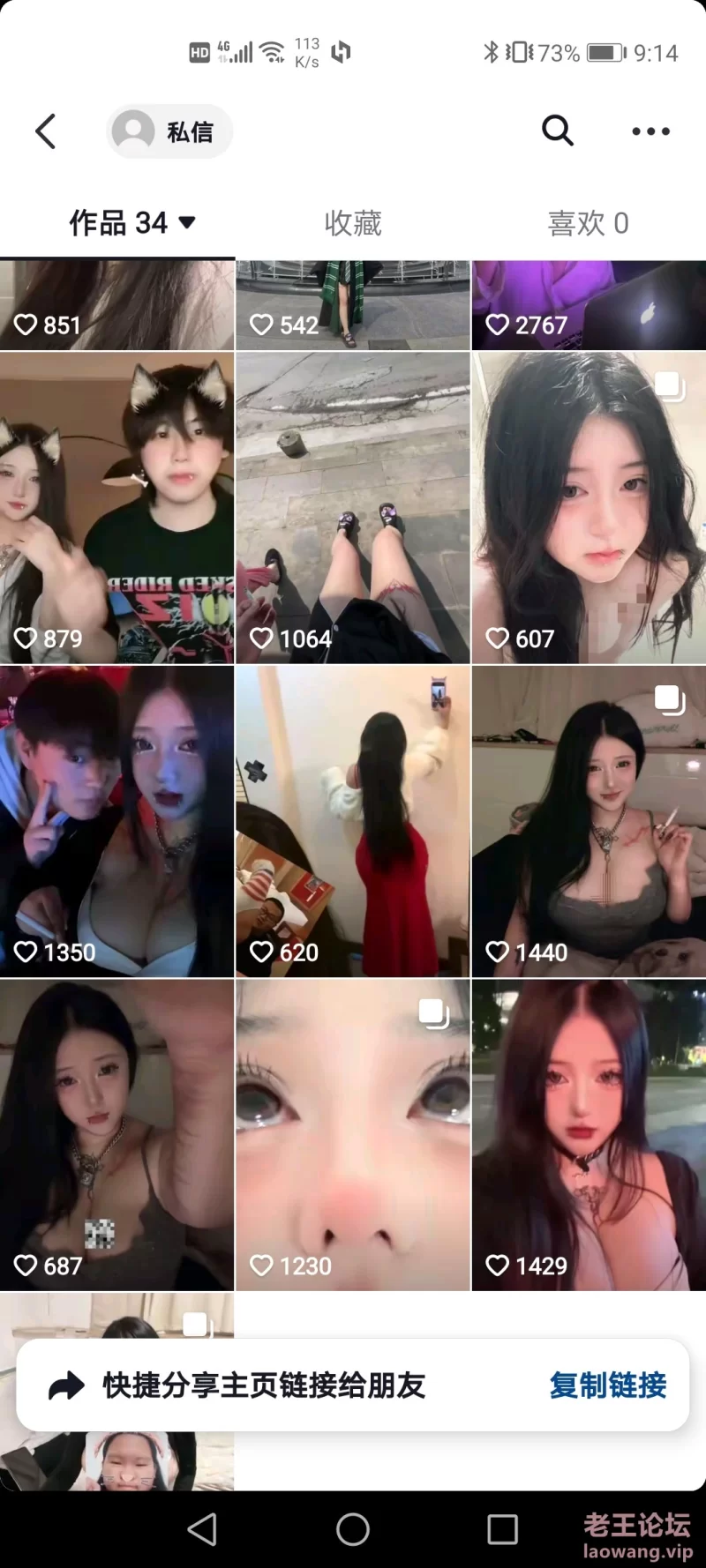Screen dimensions: 706x1568
Task: Open the video with 1064 likes
Action: click(x=352, y=507)
